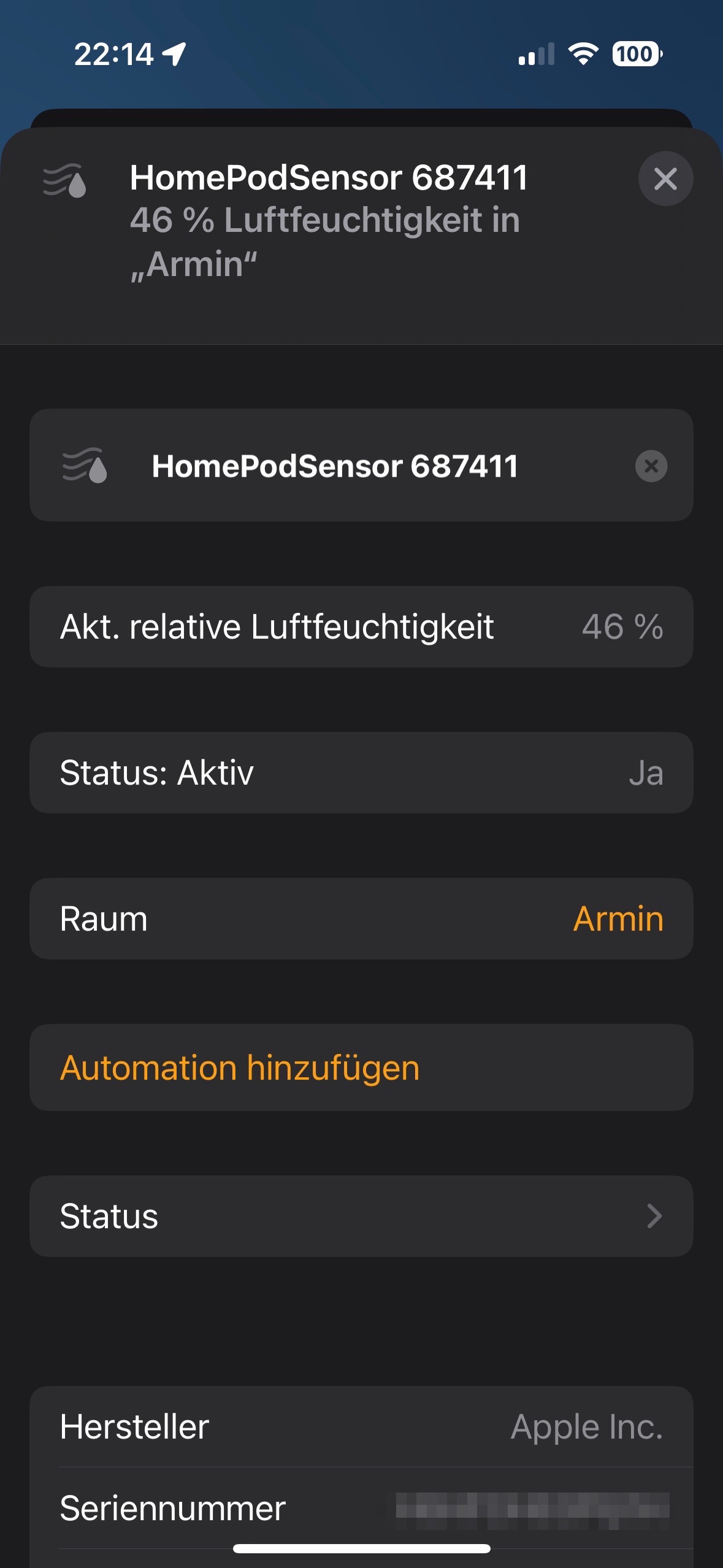Tap Automation hinzufügen

tap(240, 1068)
